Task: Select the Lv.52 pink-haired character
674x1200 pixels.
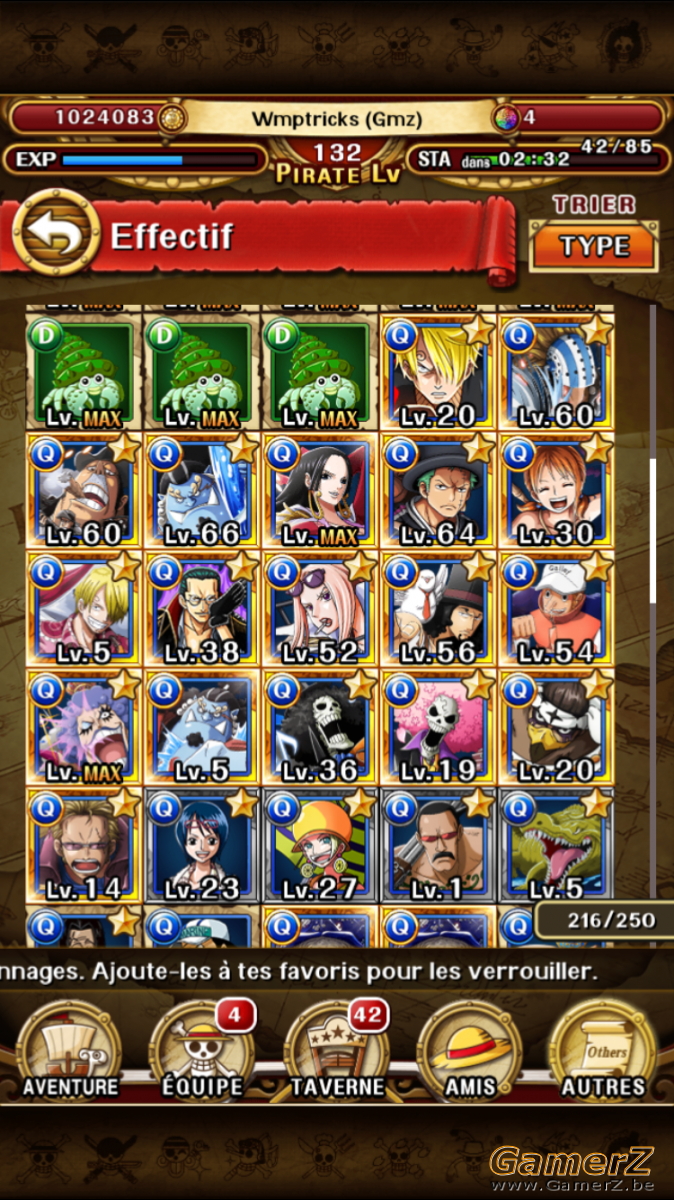Action: (x=320, y=608)
